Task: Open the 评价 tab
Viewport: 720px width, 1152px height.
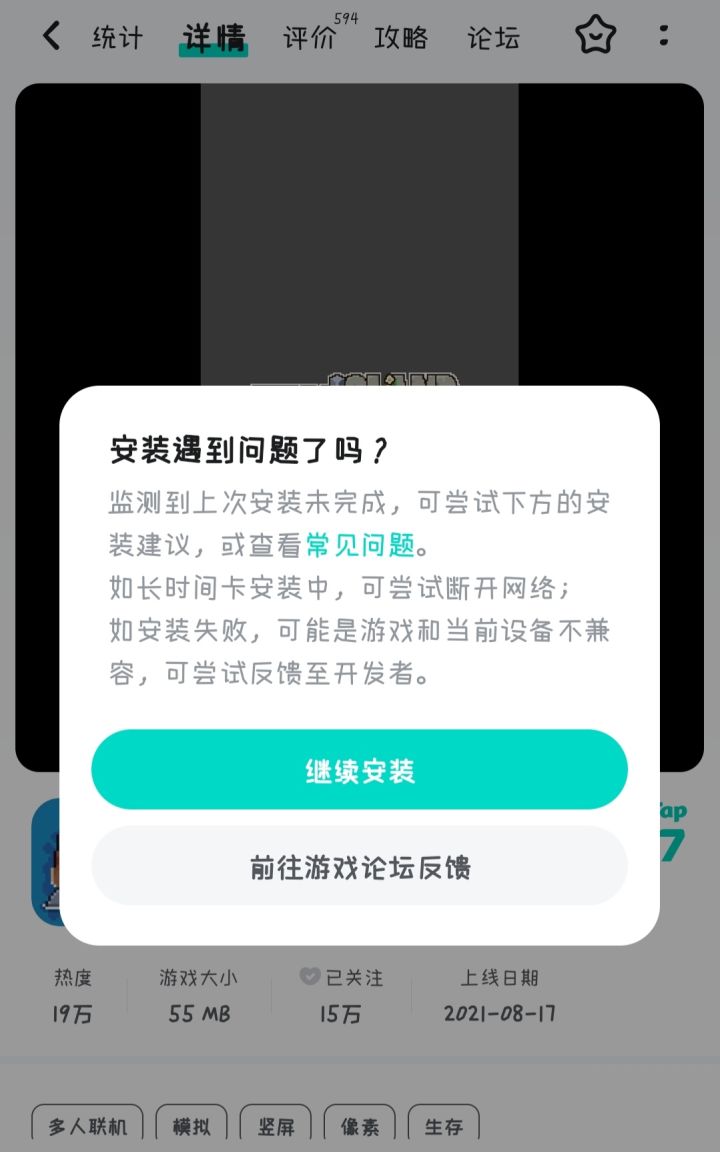Action: point(308,36)
